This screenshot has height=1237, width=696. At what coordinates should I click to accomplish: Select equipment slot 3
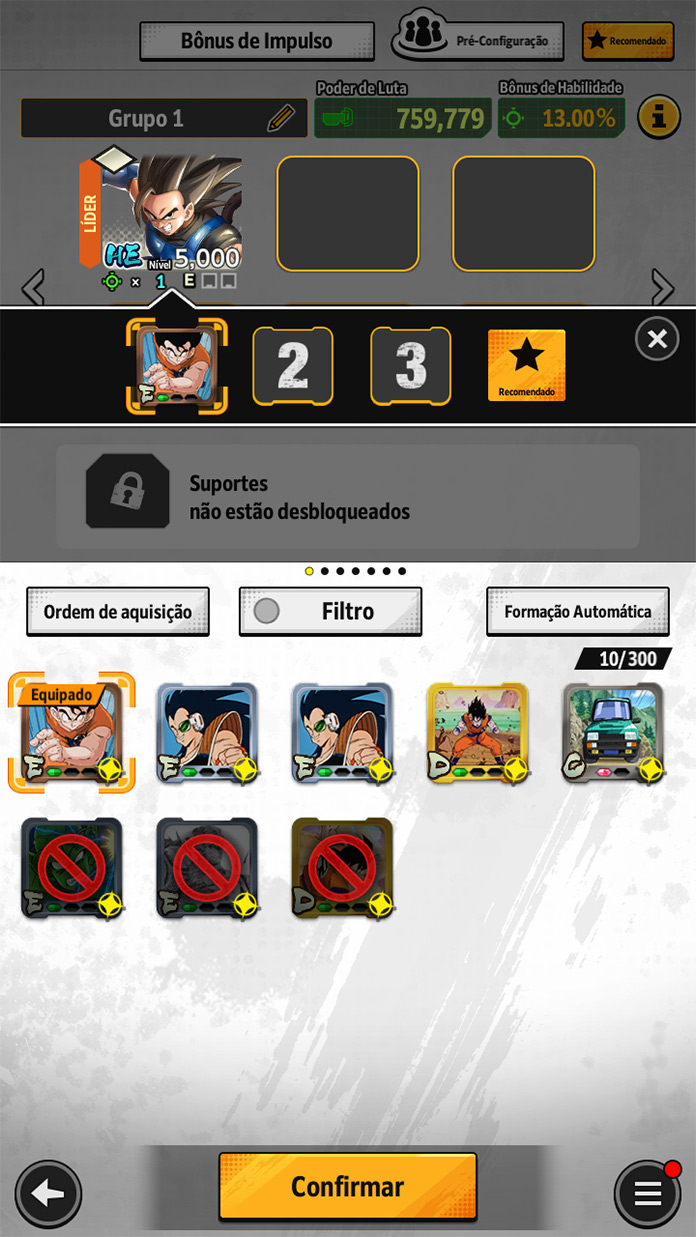point(410,366)
